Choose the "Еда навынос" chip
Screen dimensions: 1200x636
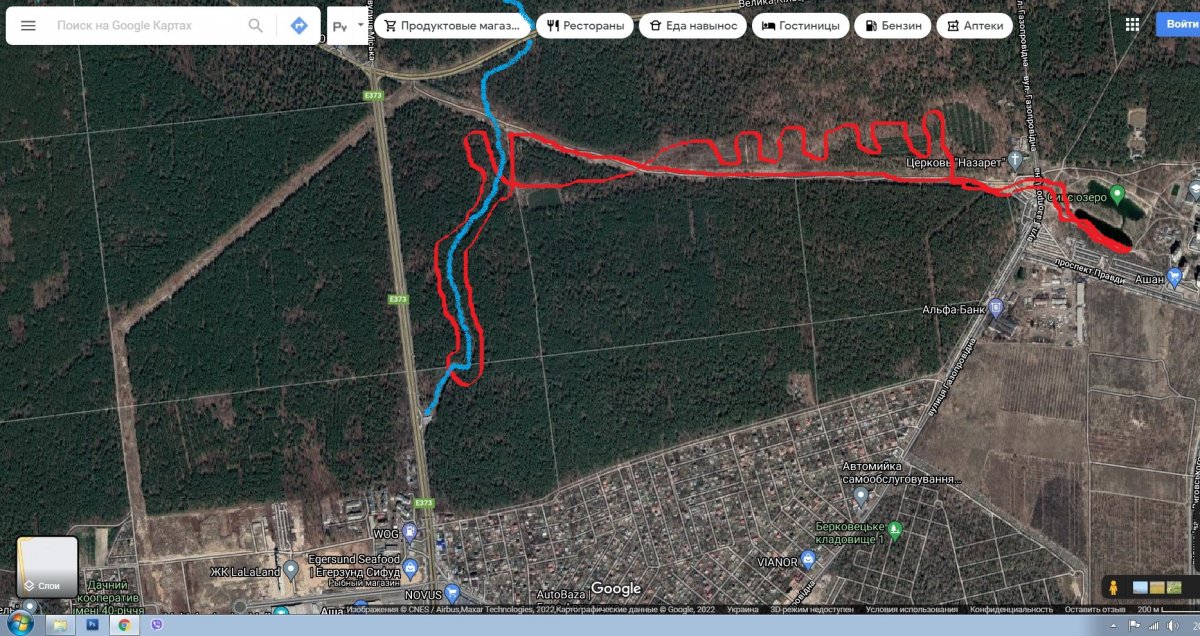point(693,26)
